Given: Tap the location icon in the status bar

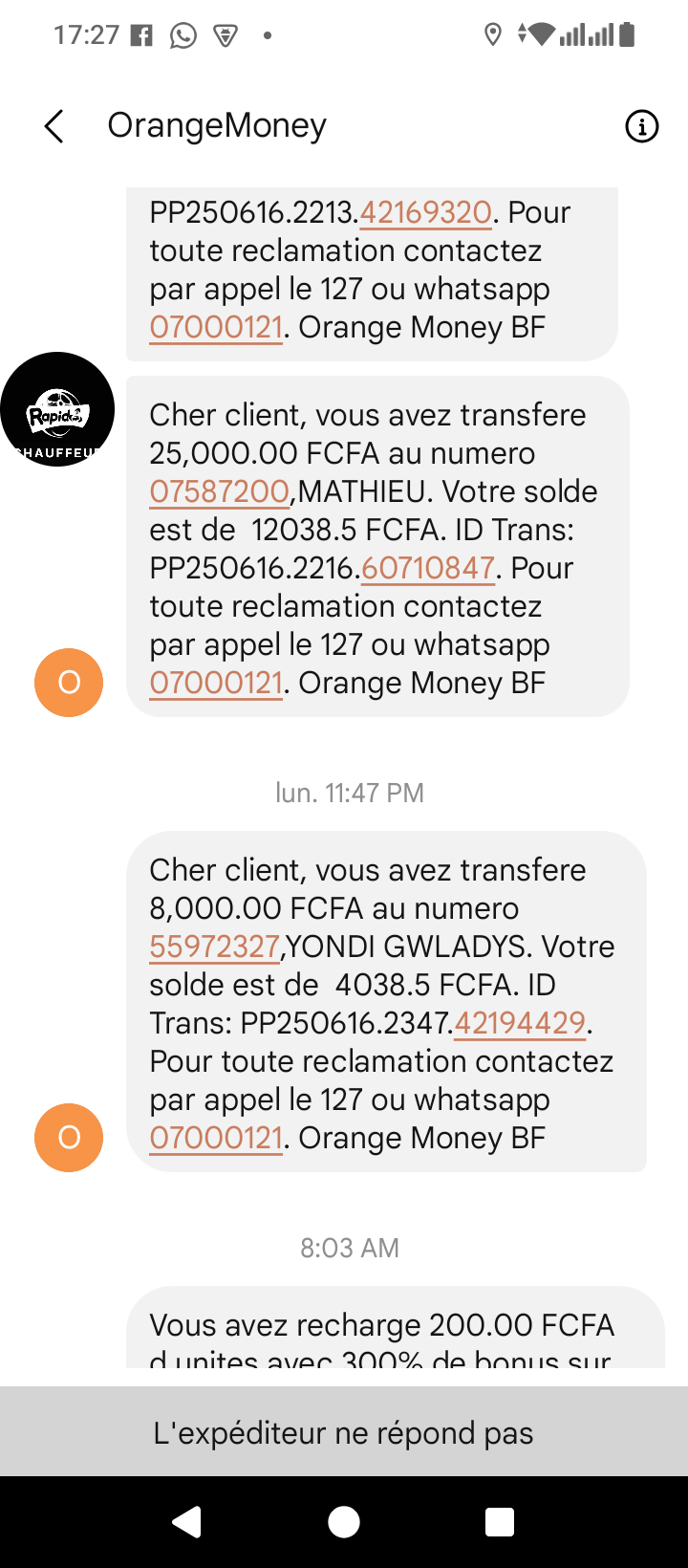Looking at the screenshot, I should (493, 34).
